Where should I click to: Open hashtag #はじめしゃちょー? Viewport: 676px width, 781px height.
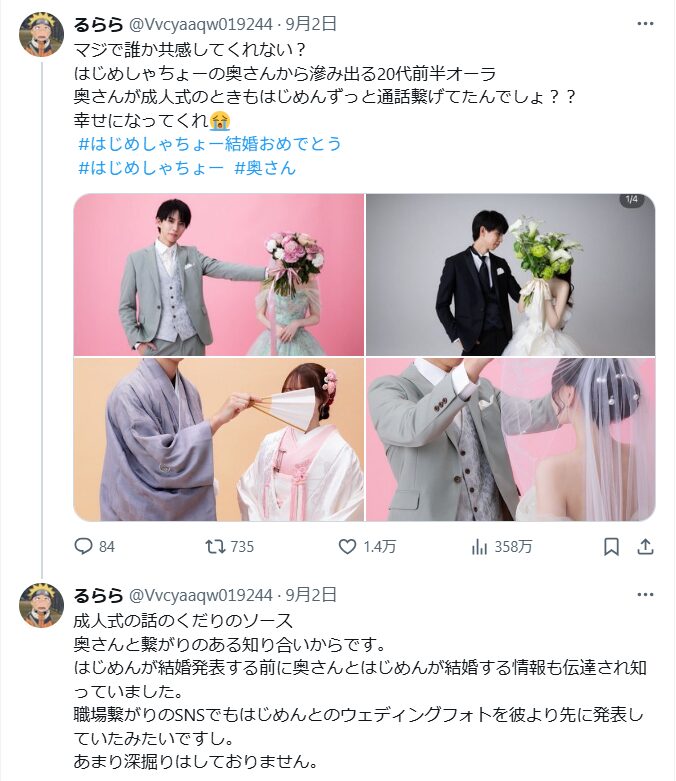[151, 168]
